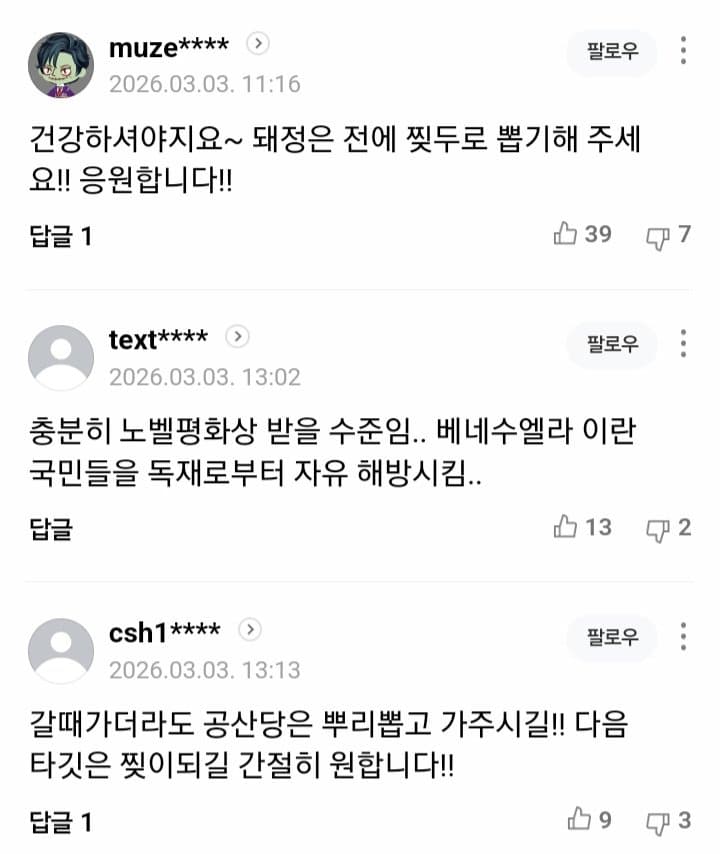720x854 pixels.
Task: Follow user csh1****
Action: coord(611,638)
